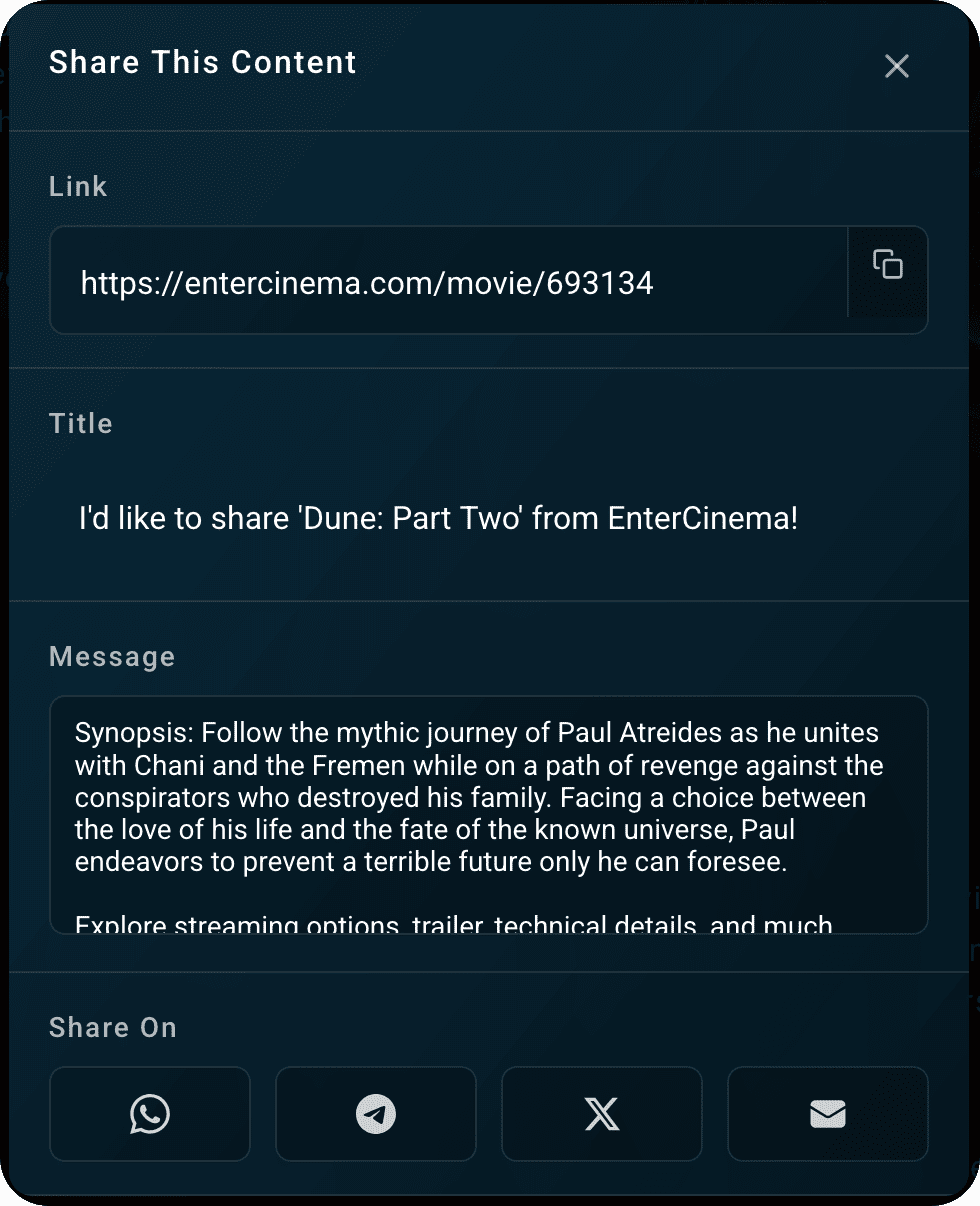Image resolution: width=980 pixels, height=1206 pixels.
Task: Share on WhatsApp
Action: (x=150, y=1114)
